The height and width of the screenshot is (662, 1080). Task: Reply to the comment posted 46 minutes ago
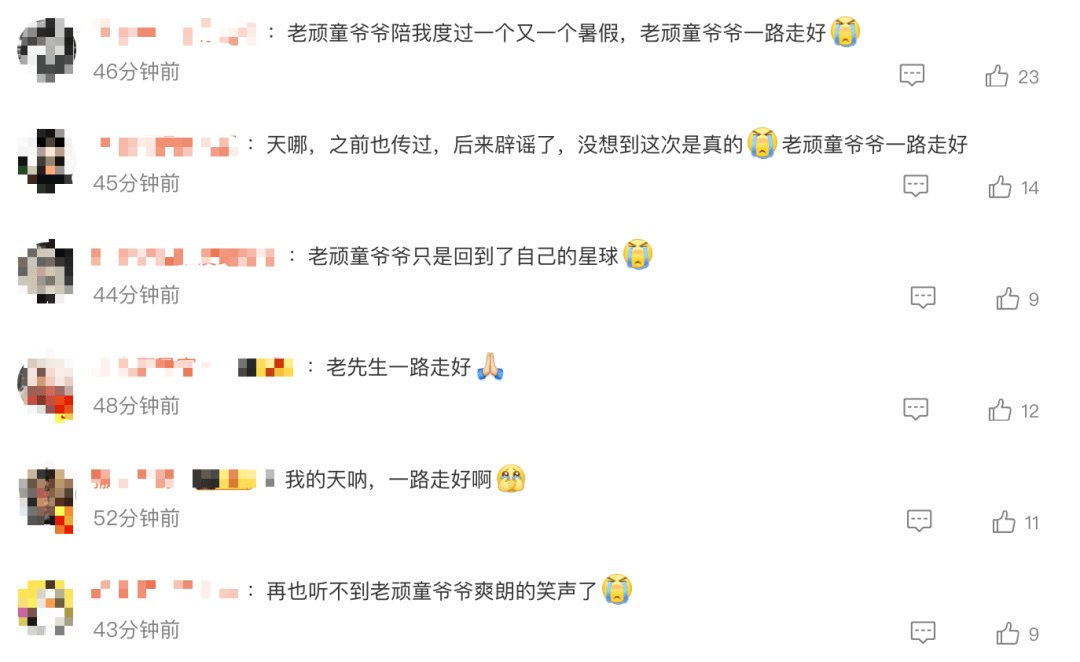click(912, 75)
